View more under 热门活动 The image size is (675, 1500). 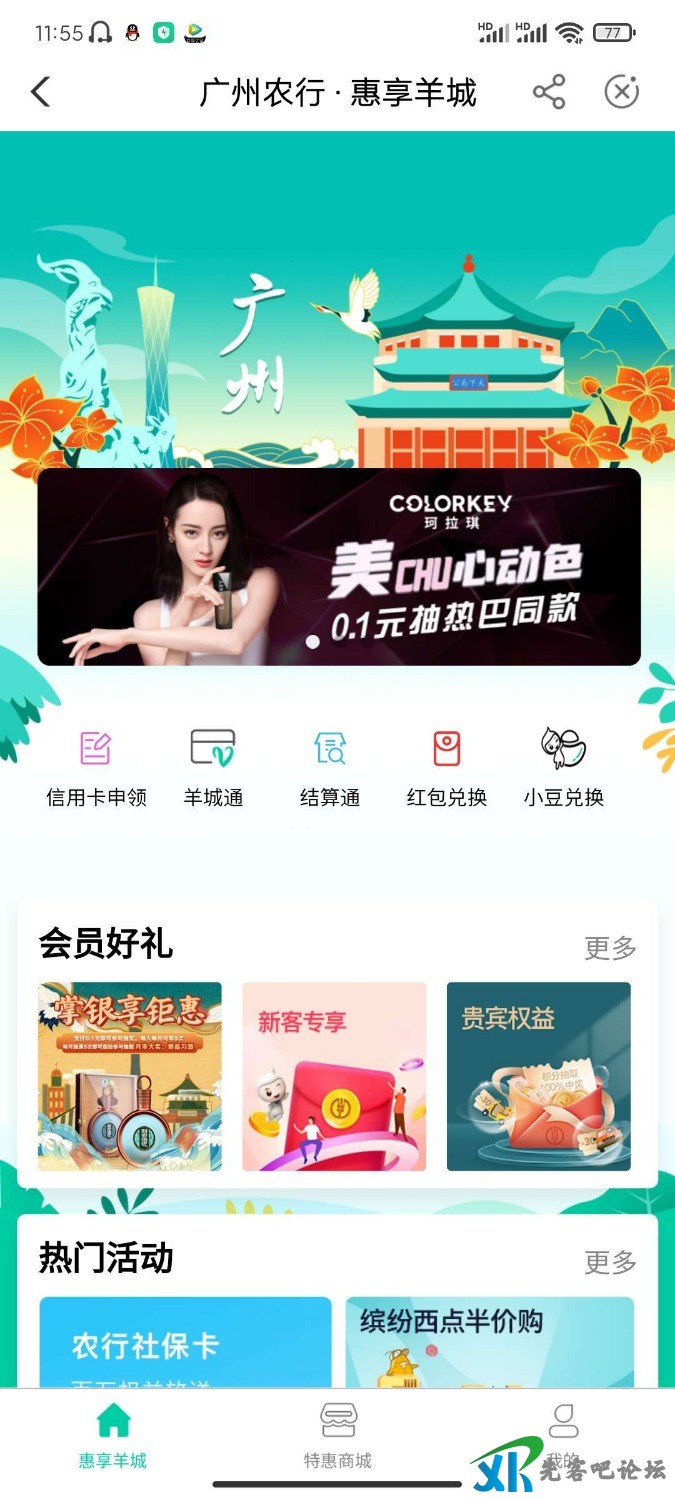tap(610, 1262)
